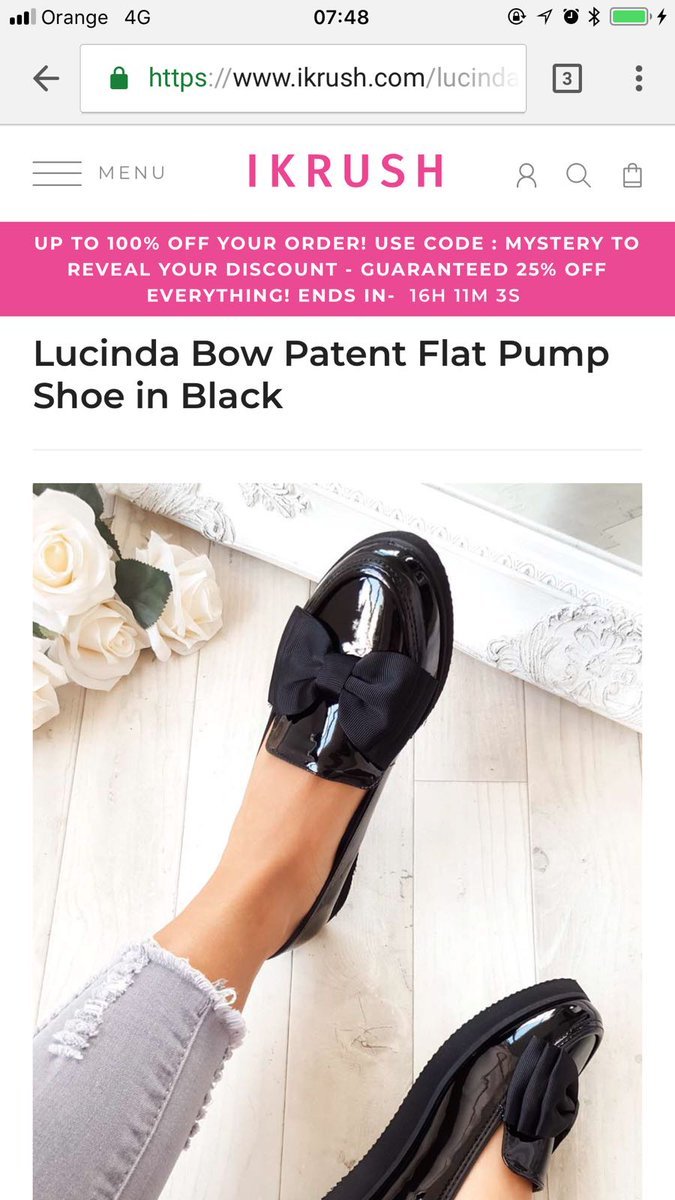Viewport: 675px width, 1200px height.
Task: Open the site MENU drawer
Action: [x=99, y=173]
